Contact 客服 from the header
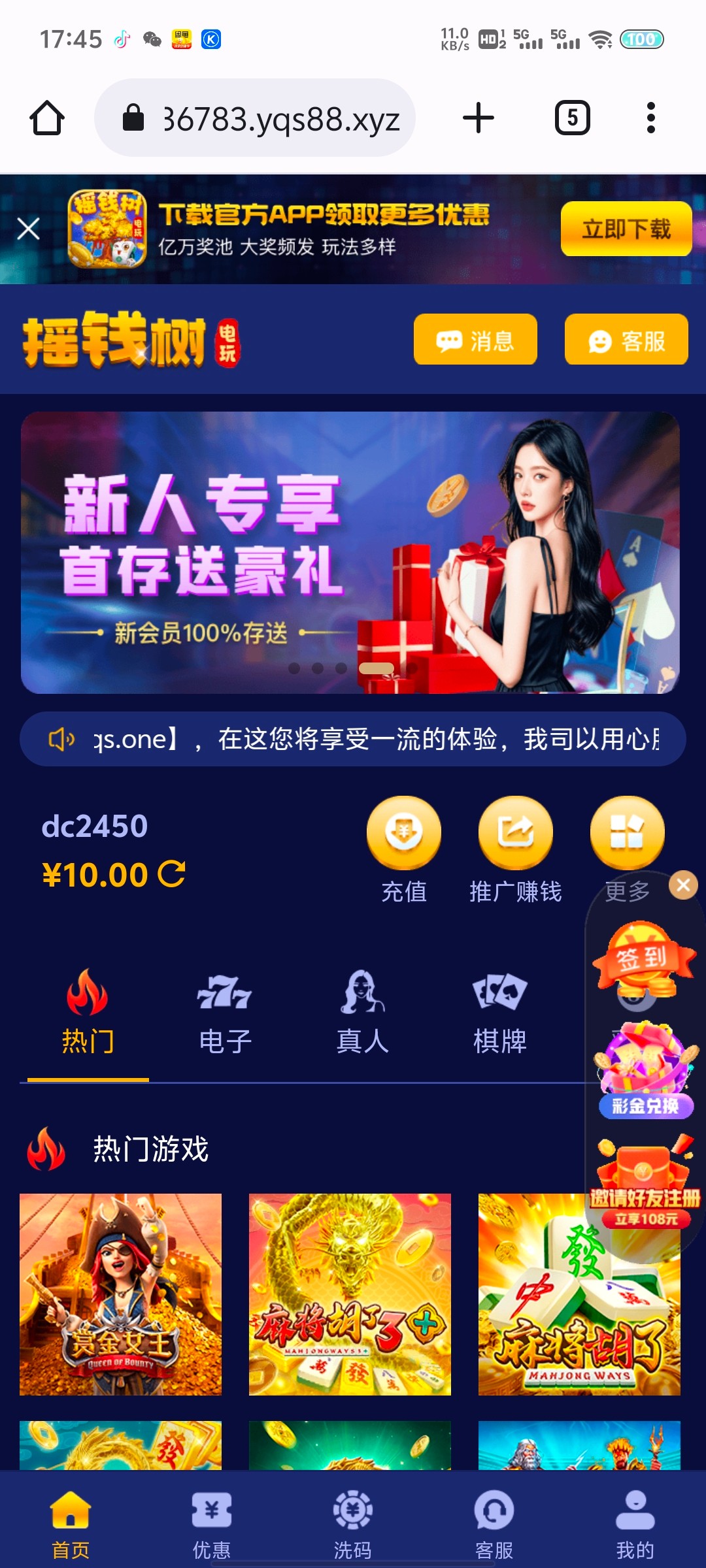The image size is (706, 1568). click(626, 340)
